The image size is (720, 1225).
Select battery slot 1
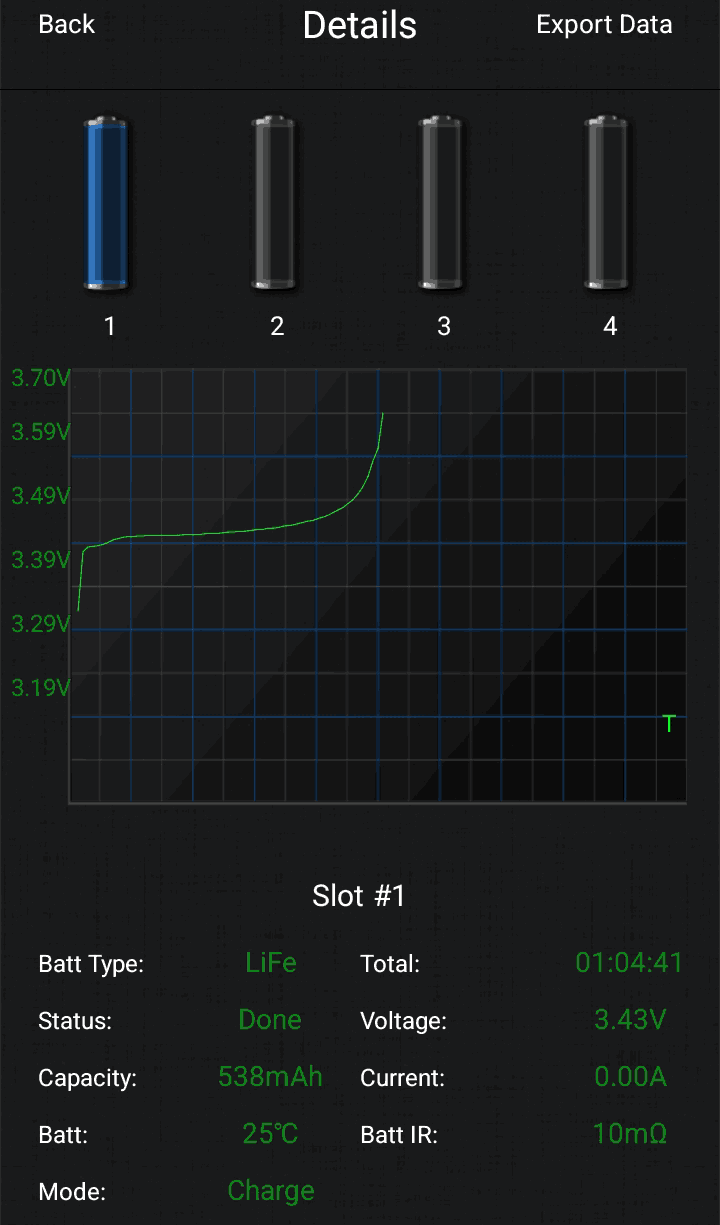tap(107, 205)
